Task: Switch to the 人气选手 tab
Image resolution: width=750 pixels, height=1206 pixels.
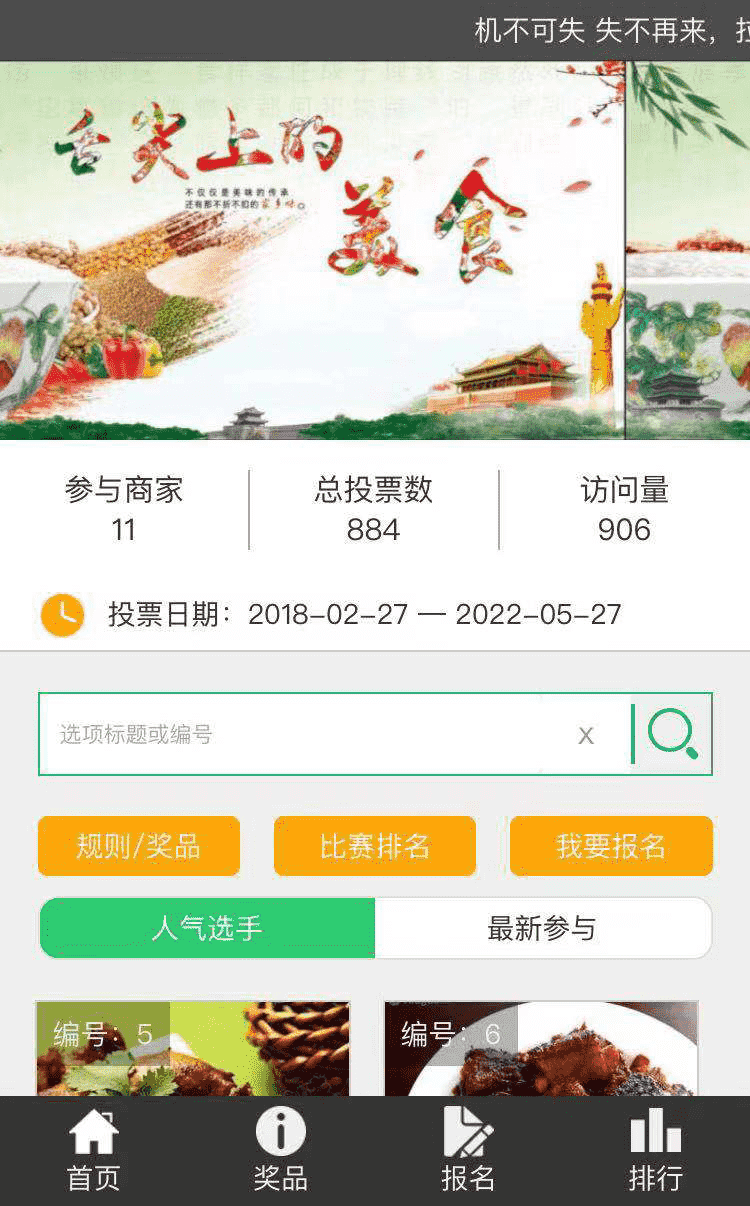Action: click(x=207, y=928)
